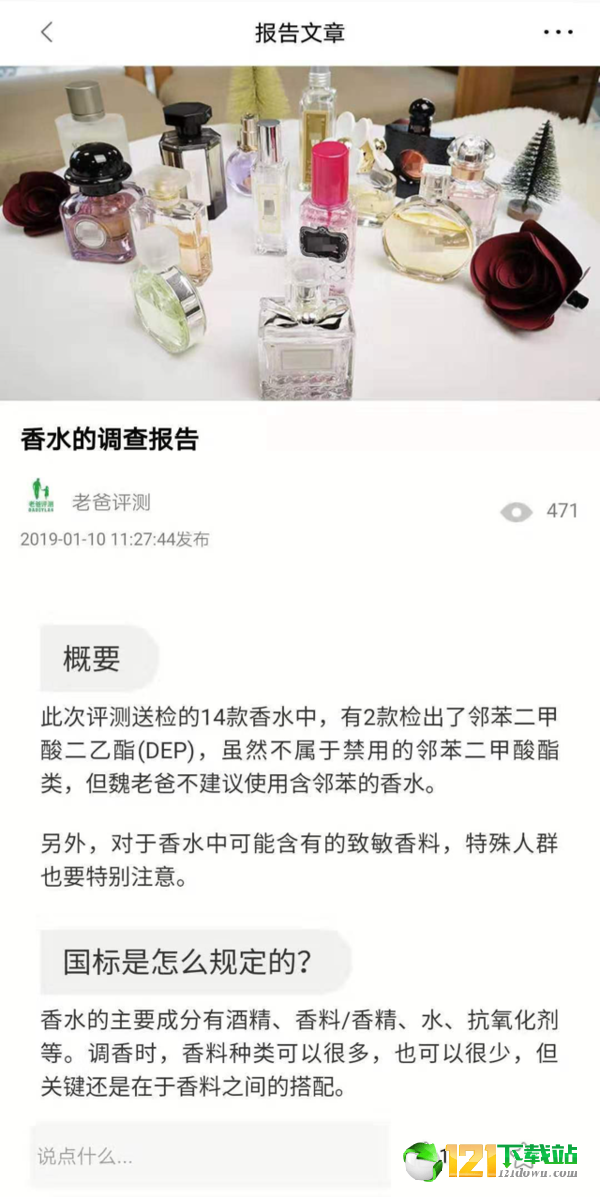
Task: Open the three-dot overflow menu
Action: (x=558, y=32)
